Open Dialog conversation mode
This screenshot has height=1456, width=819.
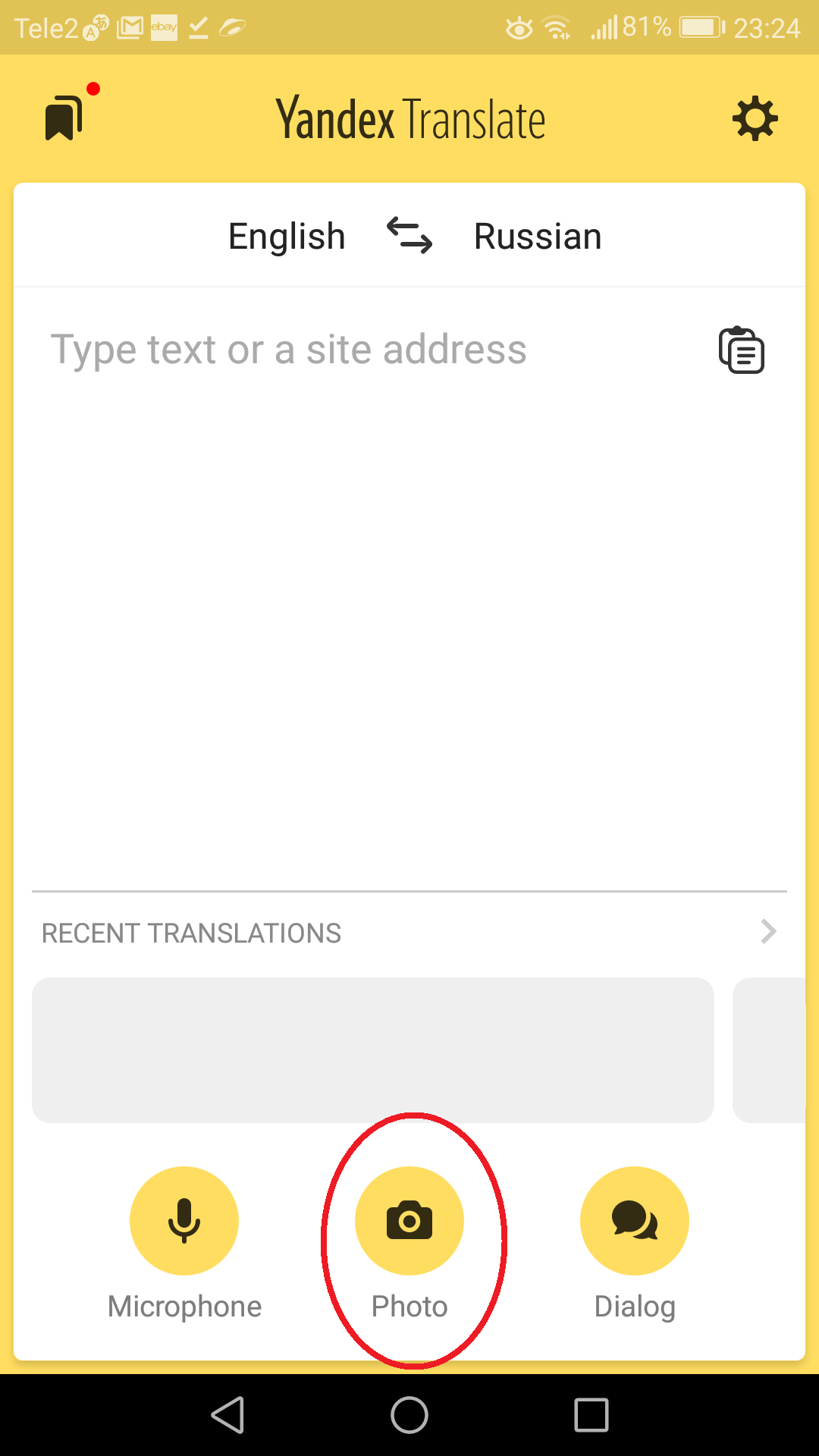(635, 1221)
